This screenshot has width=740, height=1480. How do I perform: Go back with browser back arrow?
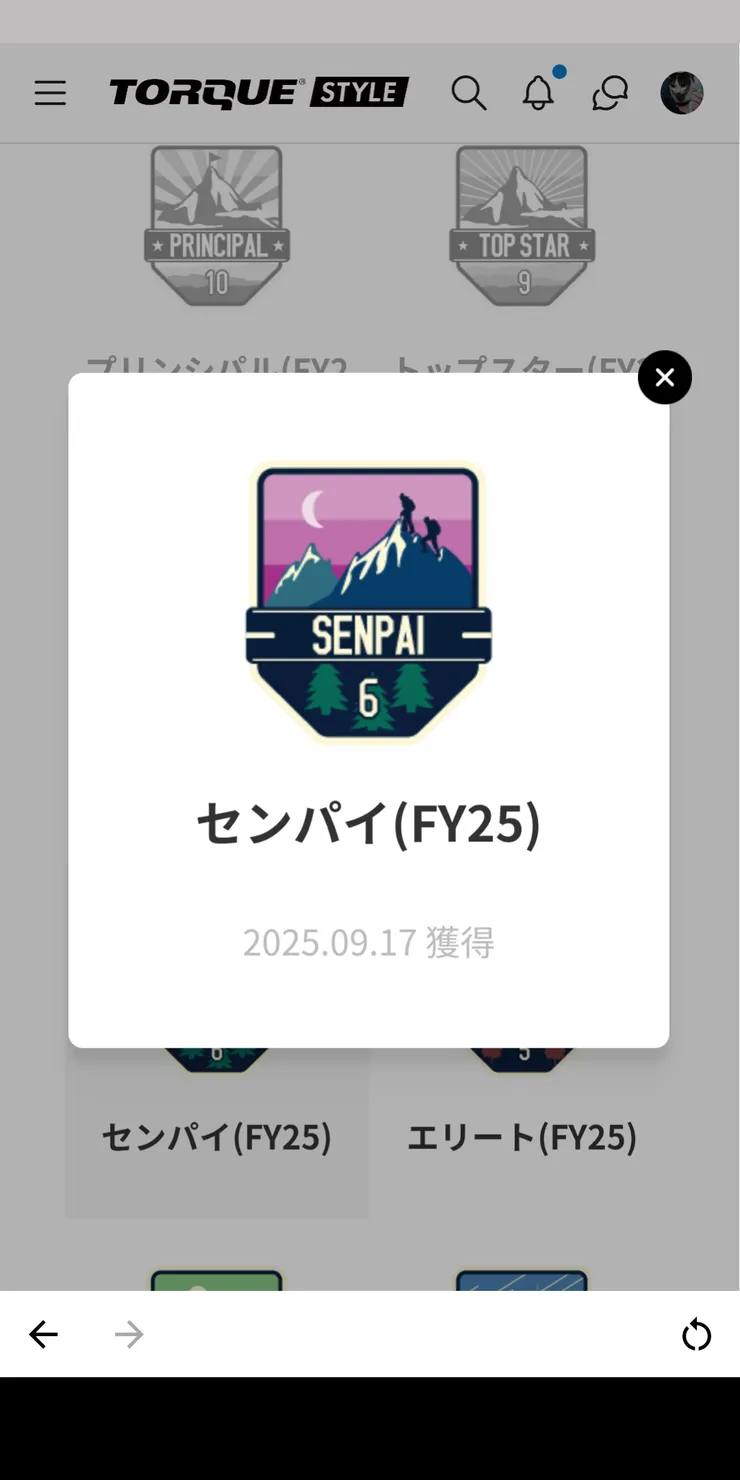pyautogui.click(x=43, y=1334)
